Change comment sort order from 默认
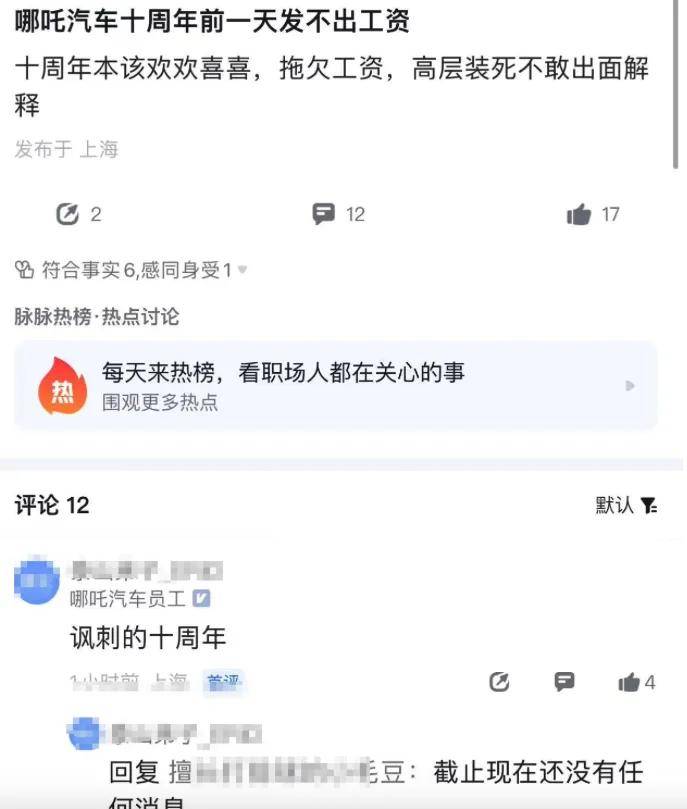 pyautogui.click(x=626, y=505)
